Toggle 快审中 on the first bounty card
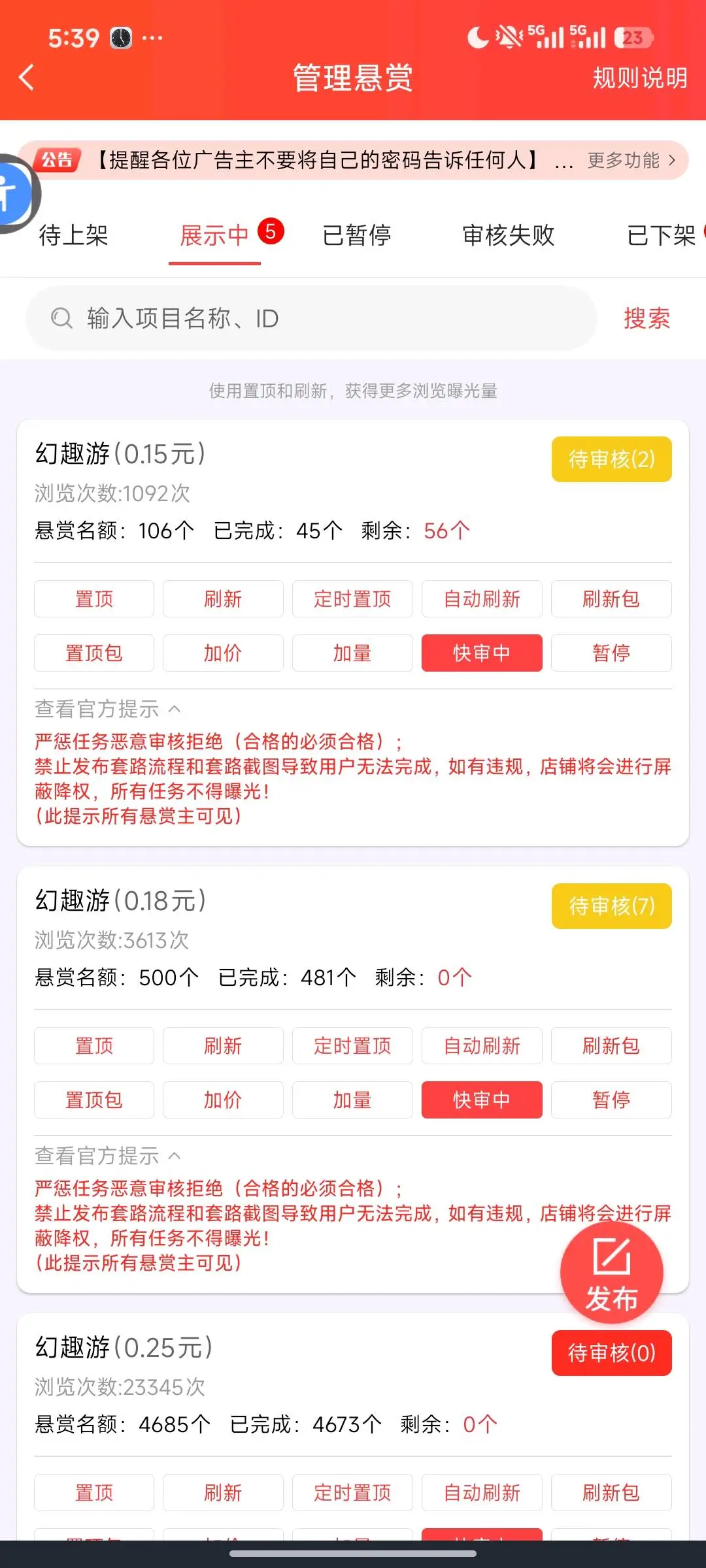Image resolution: width=706 pixels, height=1568 pixels. coord(482,653)
